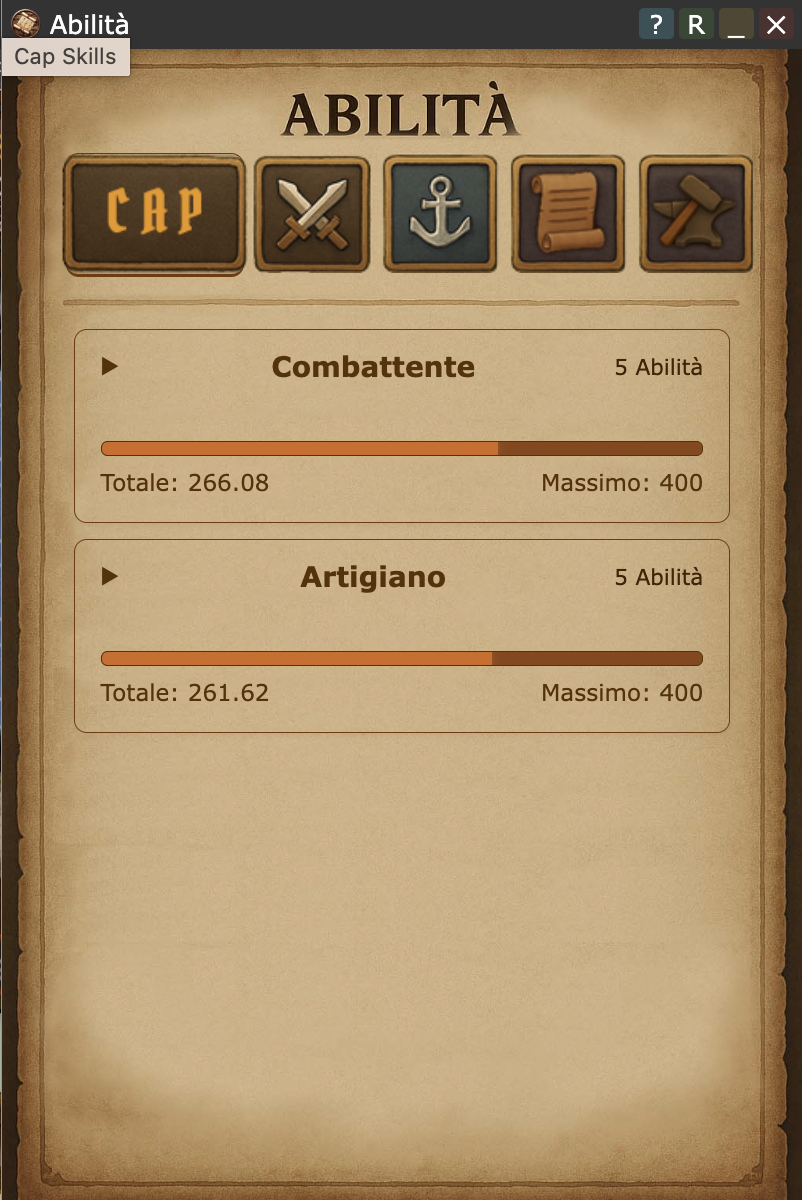Switch to the crossed swords combat tab

(312, 214)
